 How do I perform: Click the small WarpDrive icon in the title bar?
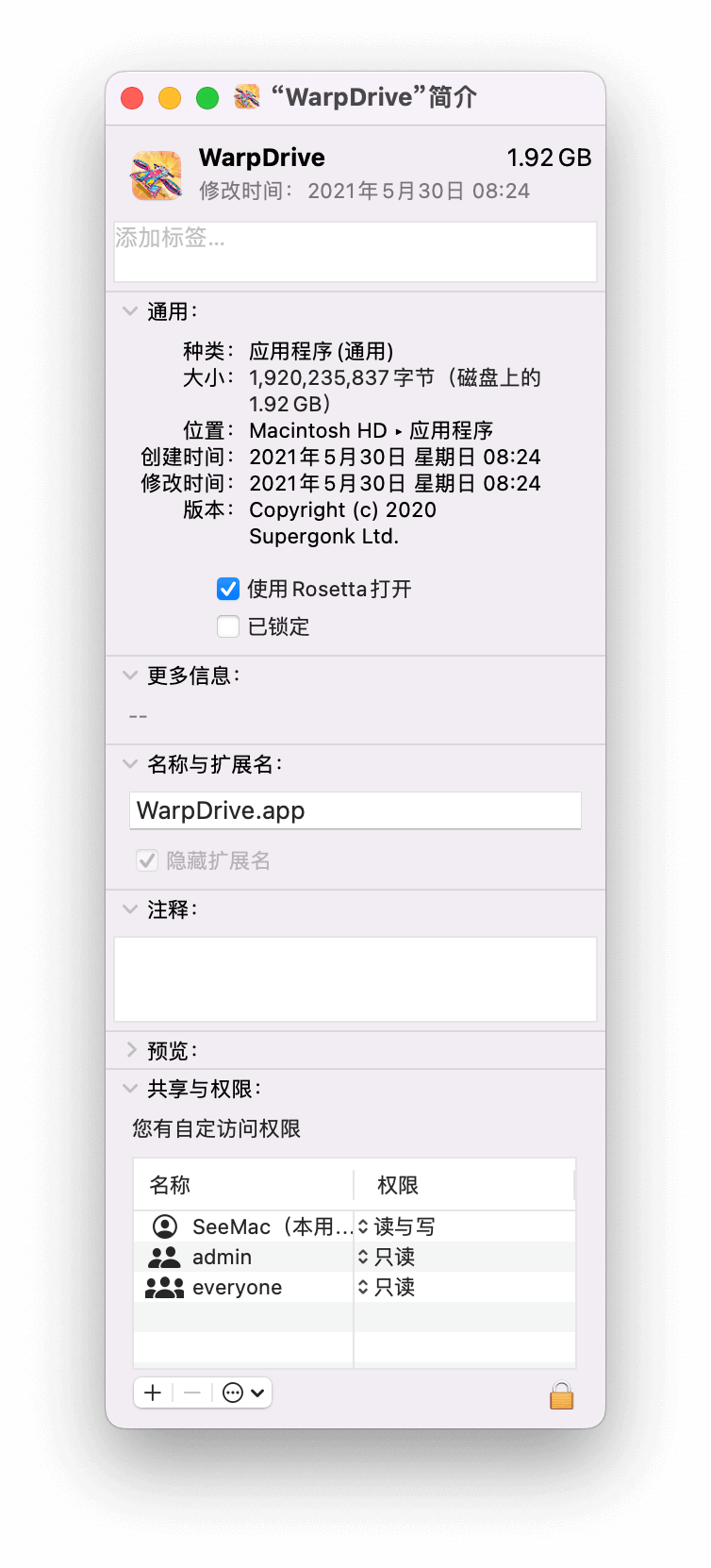[245, 97]
